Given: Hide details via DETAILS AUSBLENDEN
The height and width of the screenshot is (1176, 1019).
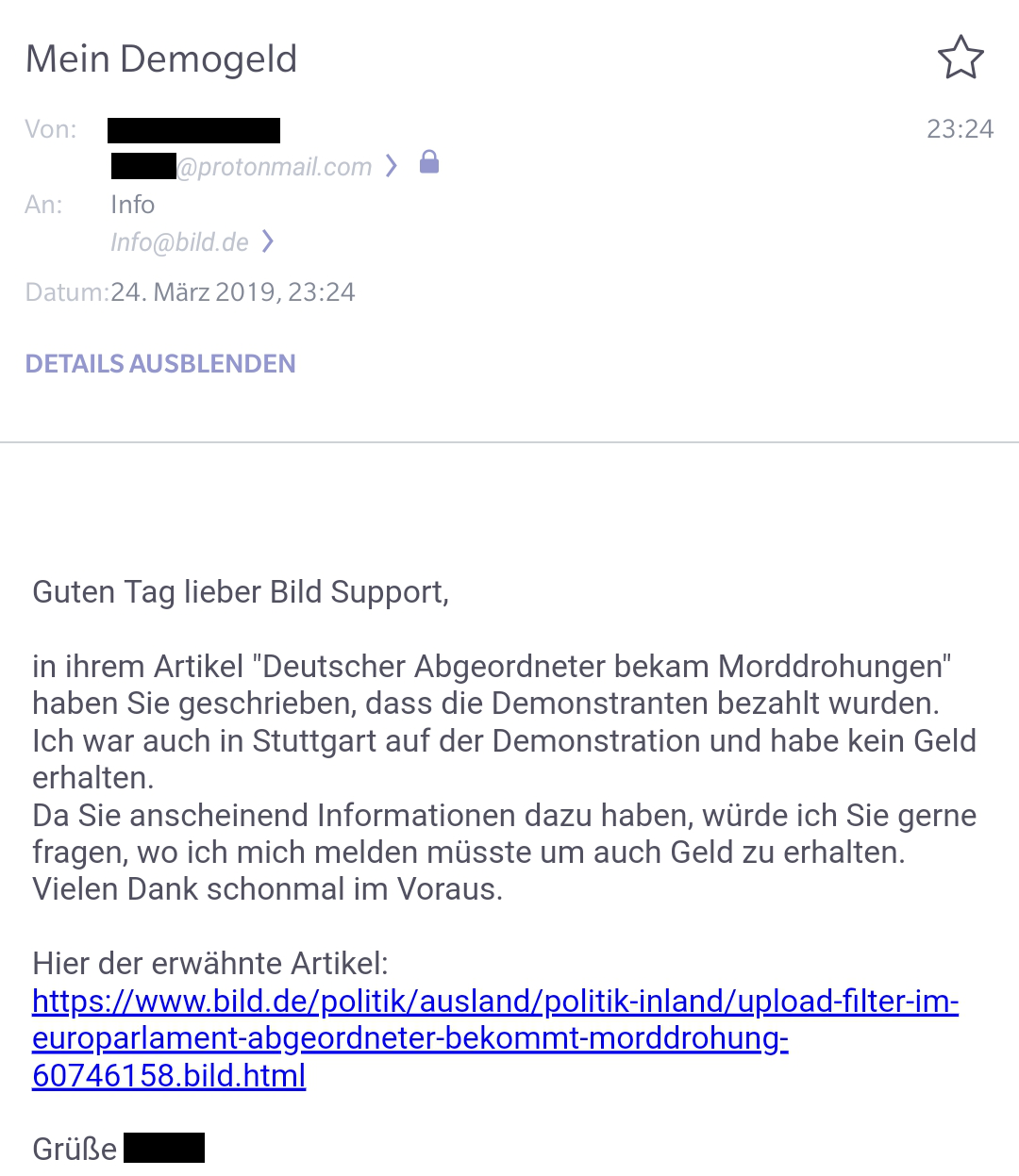Looking at the screenshot, I should [160, 364].
